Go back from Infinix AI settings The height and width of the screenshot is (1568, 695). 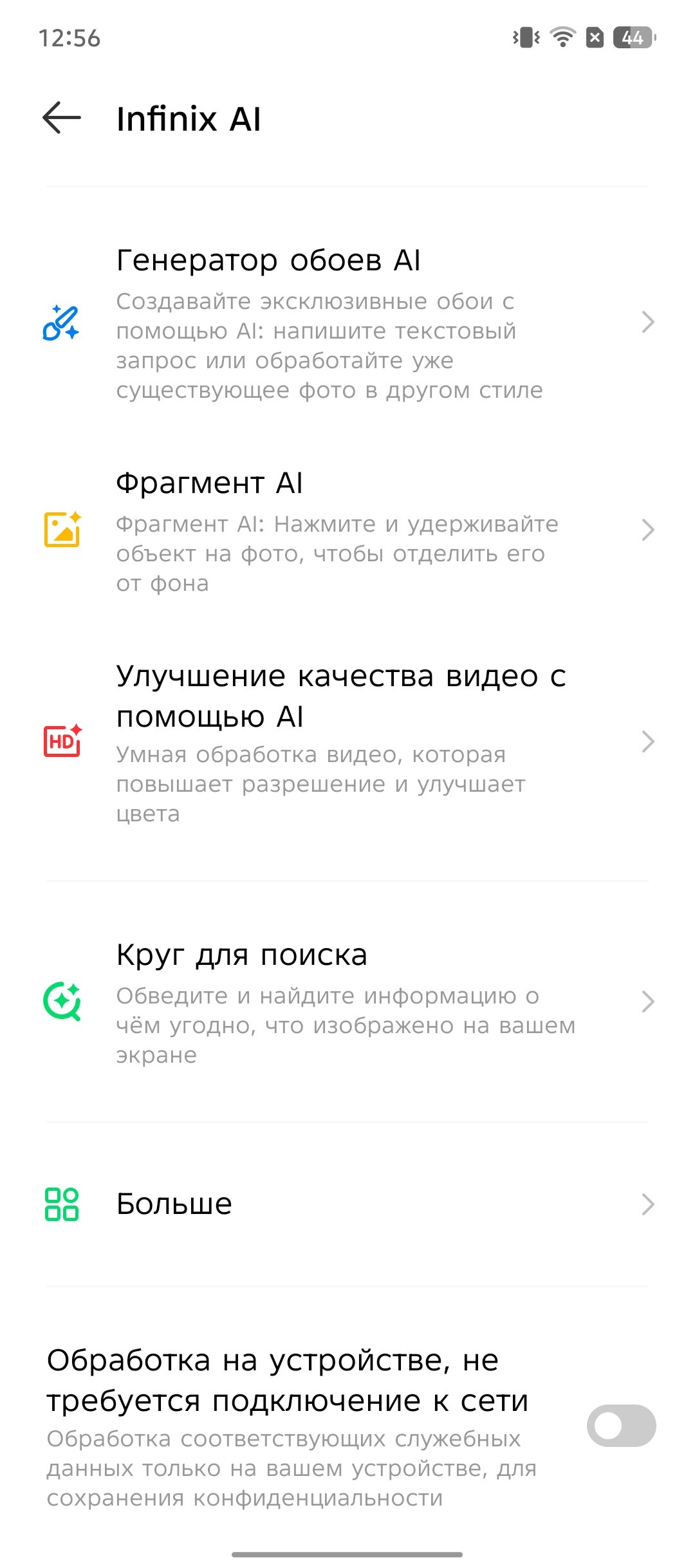62,118
